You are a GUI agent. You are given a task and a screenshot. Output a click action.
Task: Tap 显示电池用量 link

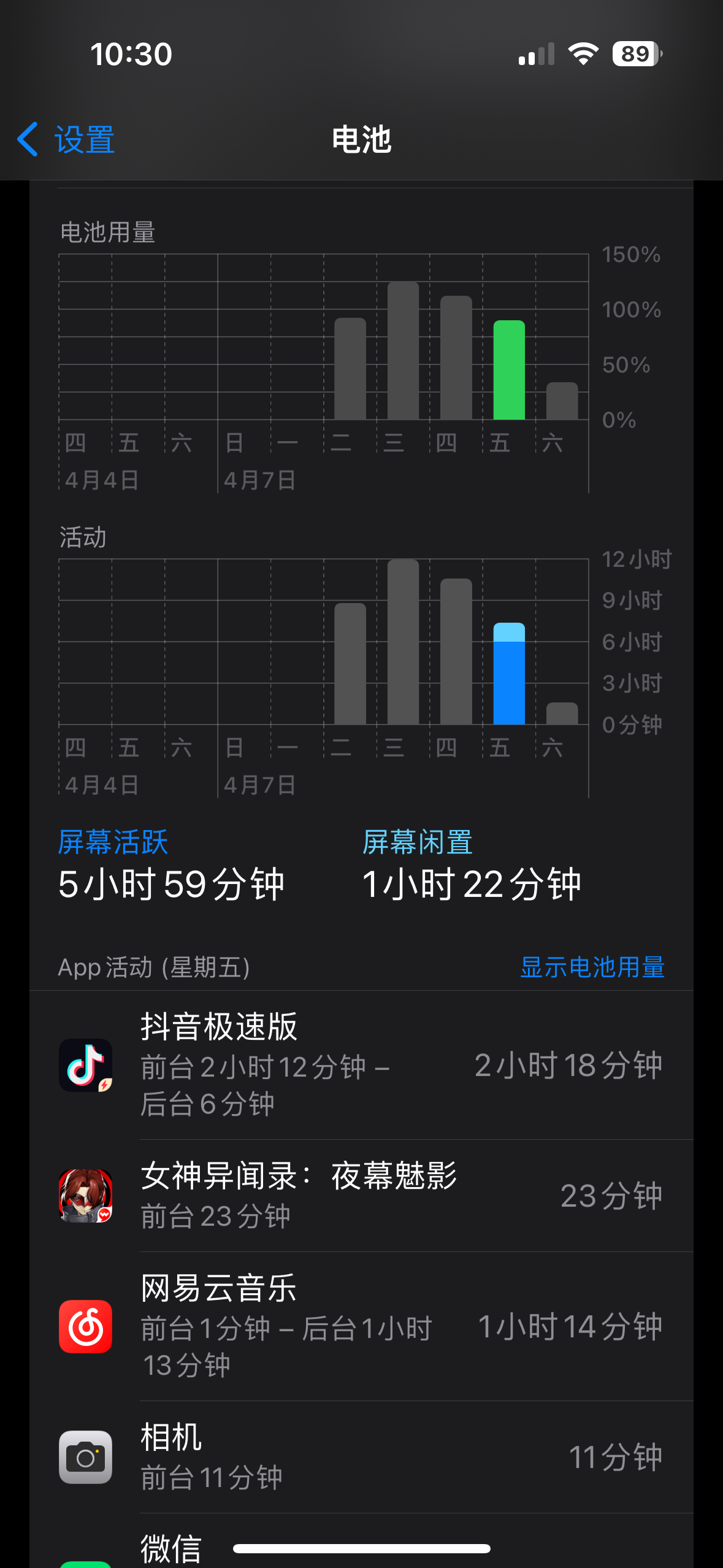tap(592, 967)
